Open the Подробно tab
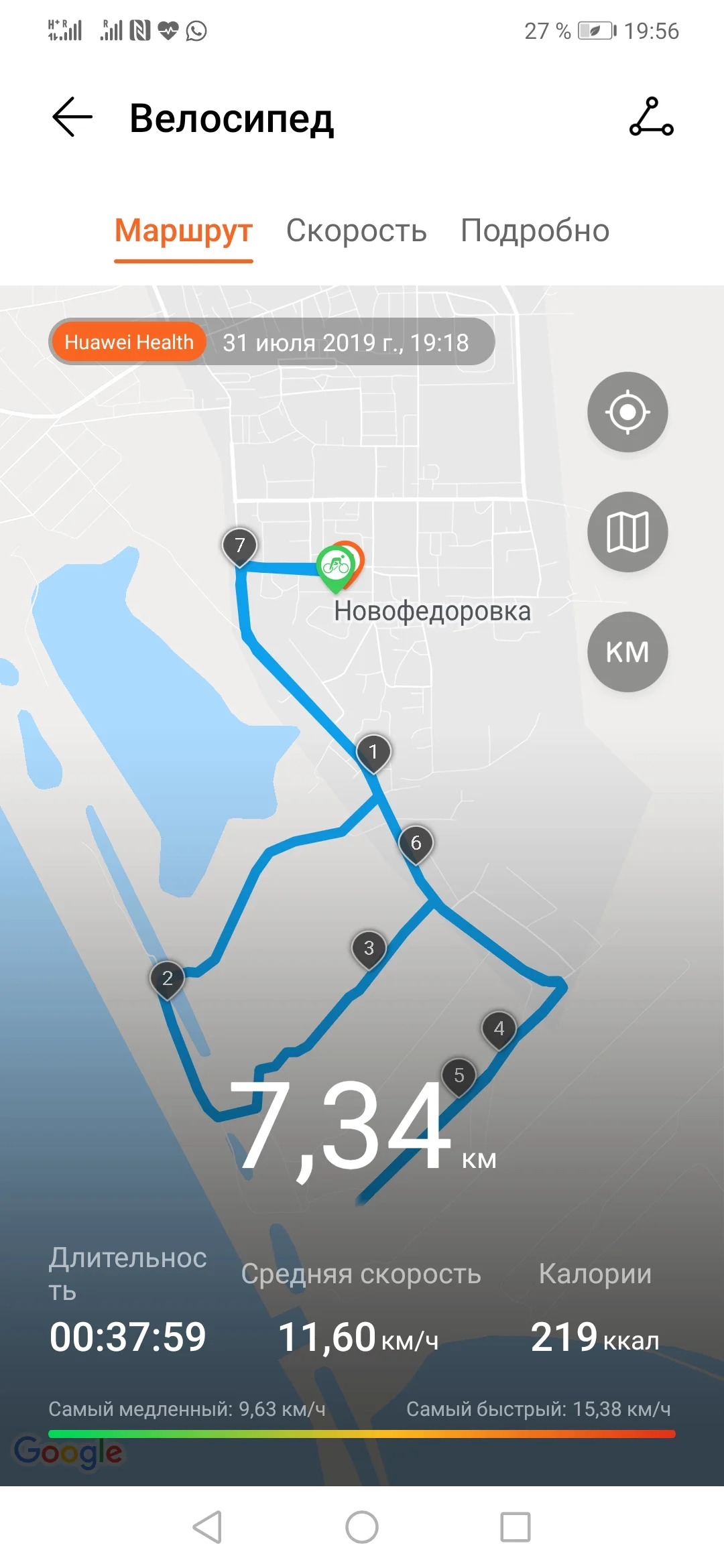724x1568 pixels. [x=534, y=231]
